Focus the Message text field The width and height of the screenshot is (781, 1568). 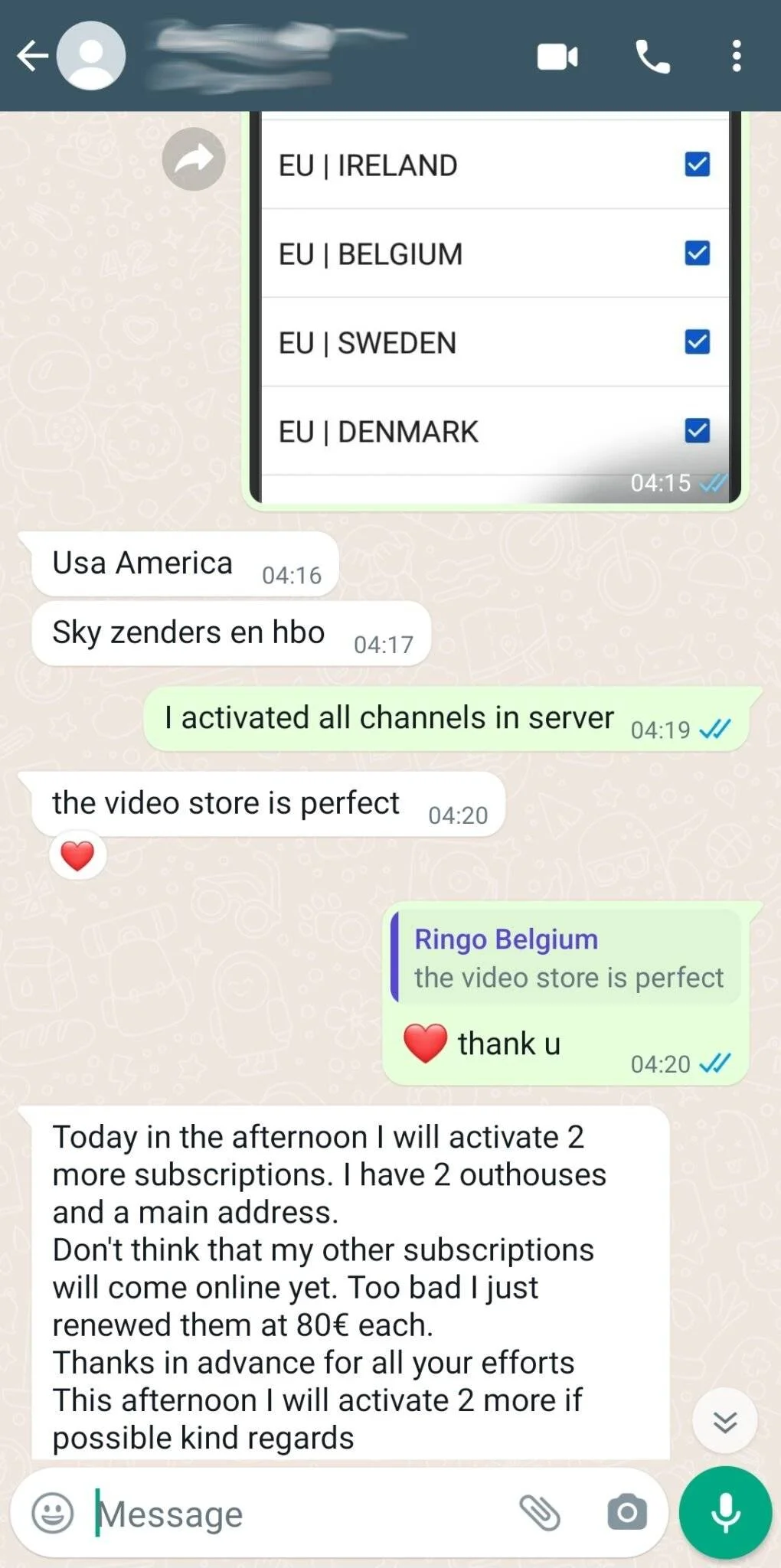pos(299,1514)
